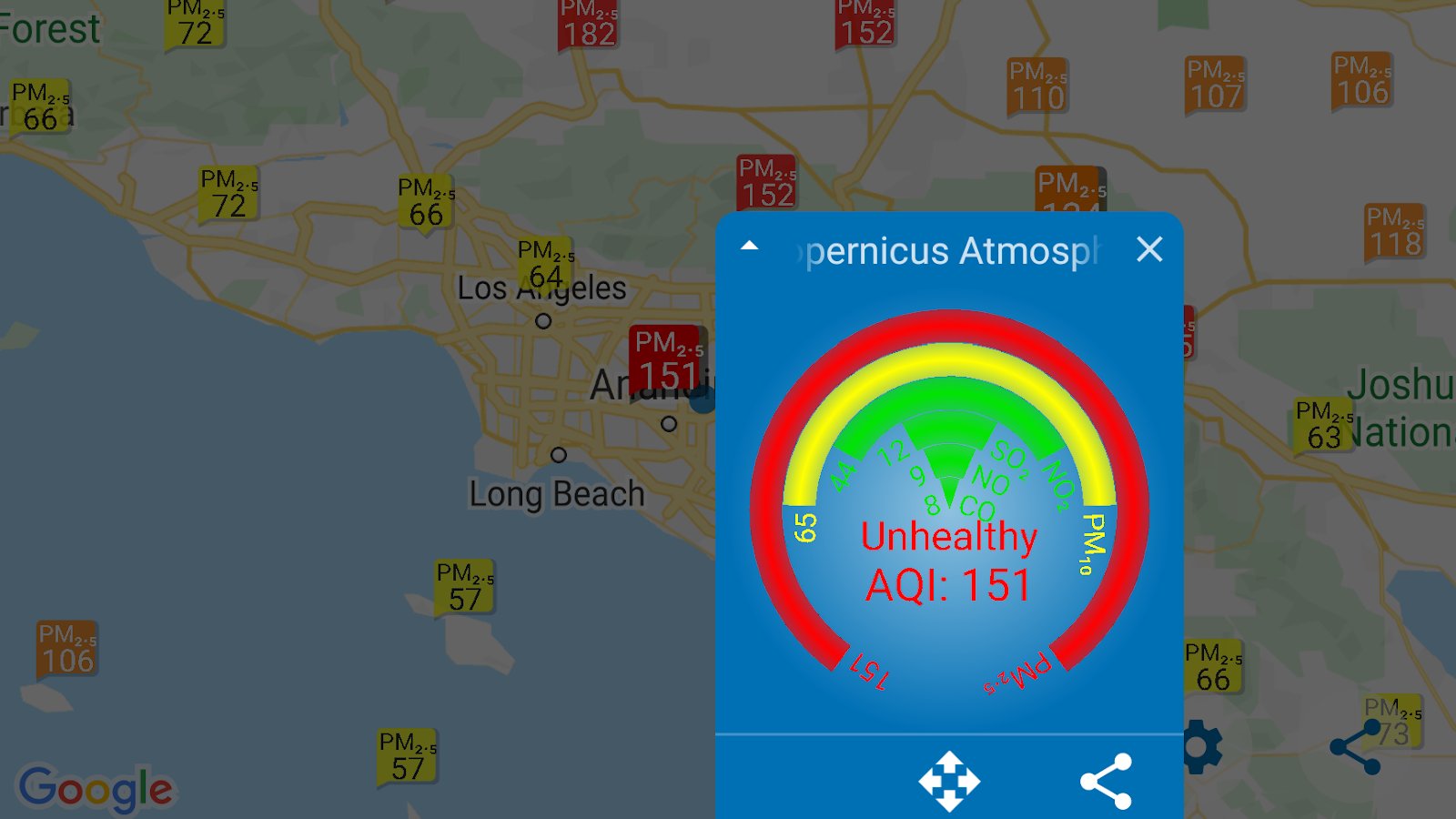
Task: Tap the share icon on the map
Action: pyautogui.click(x=1356, y=748)
